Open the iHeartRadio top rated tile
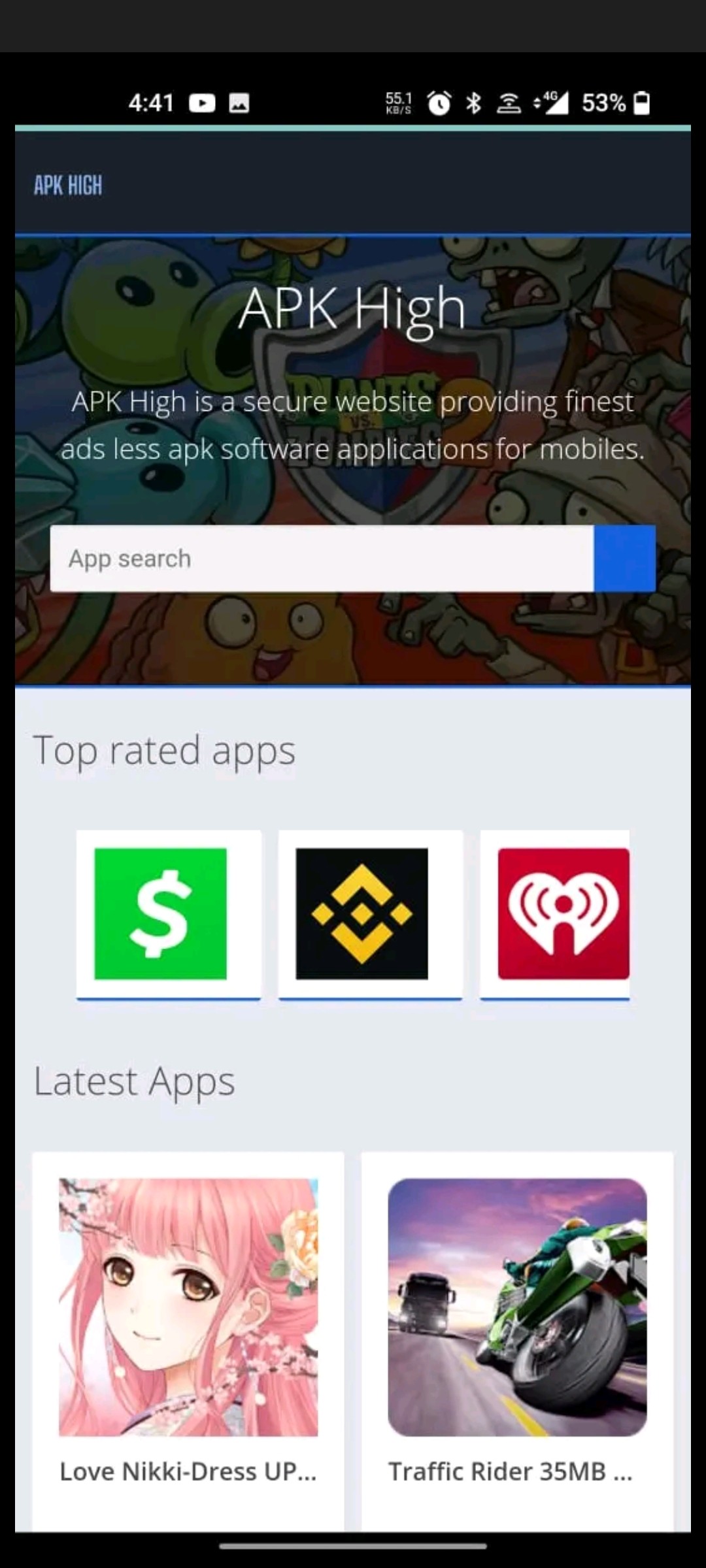706x1568 pixels. [x=562, y=913]
